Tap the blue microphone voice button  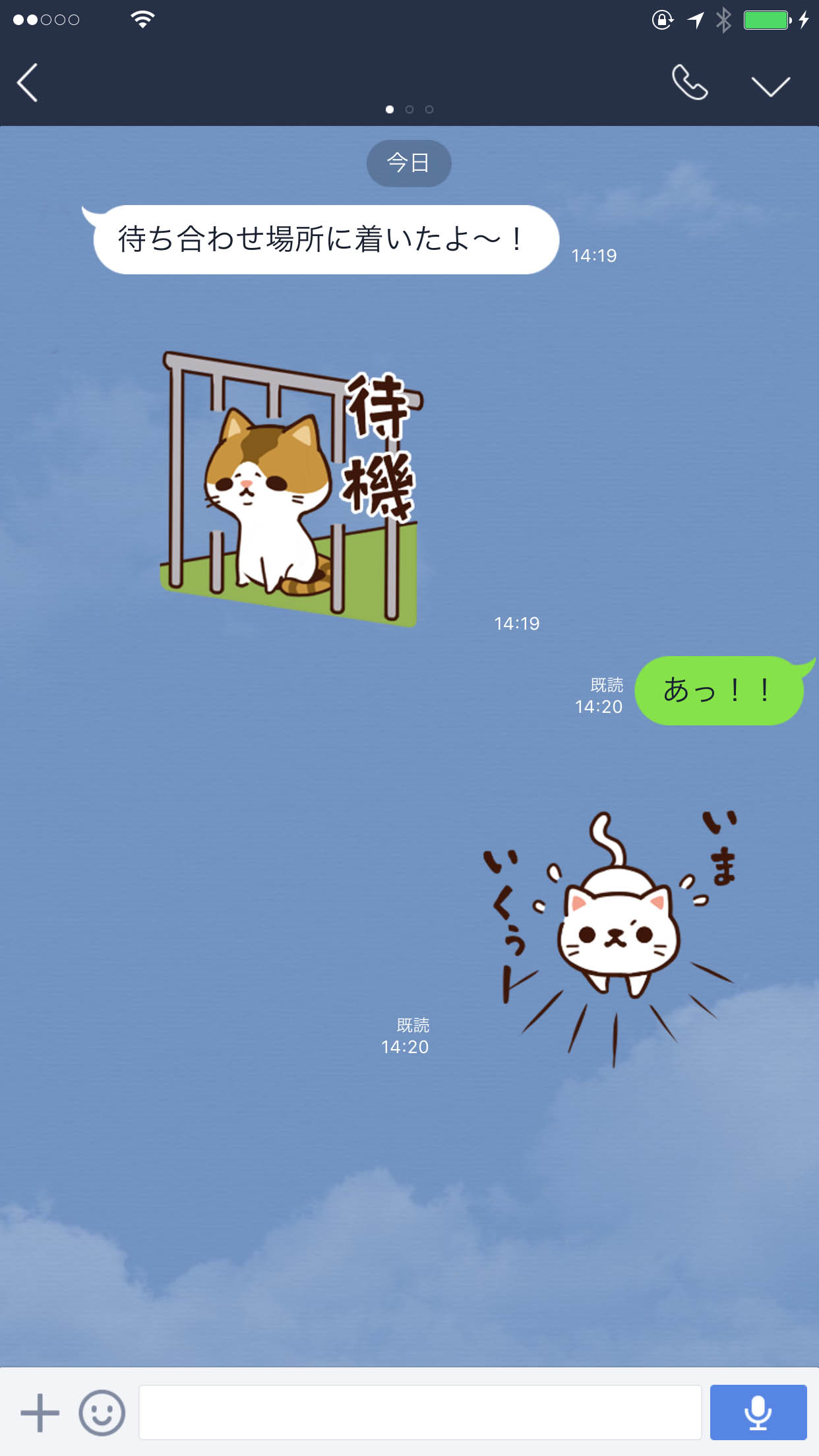[x=758, y=1412]
